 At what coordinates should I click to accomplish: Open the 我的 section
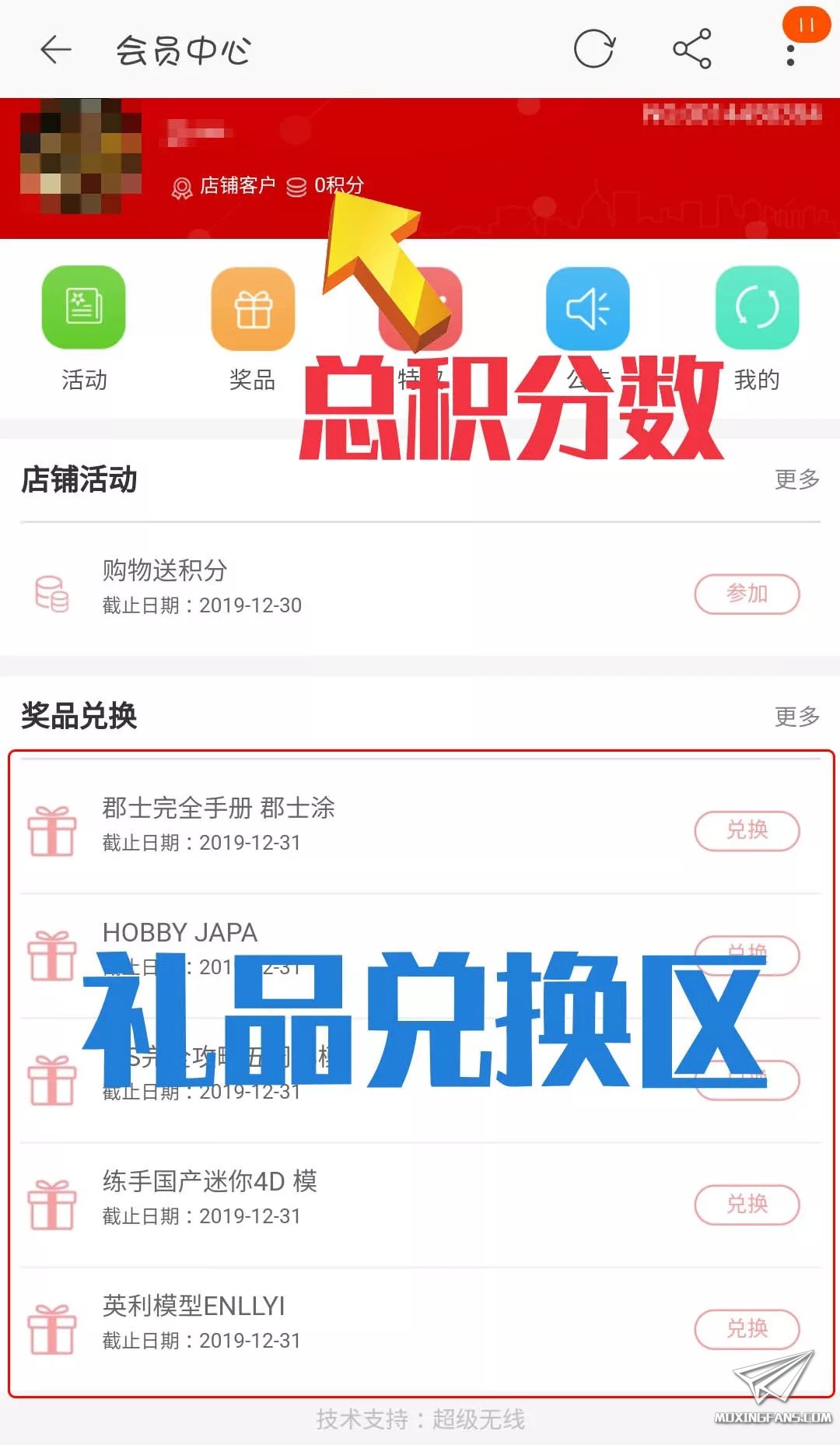(x=756, y=309)
